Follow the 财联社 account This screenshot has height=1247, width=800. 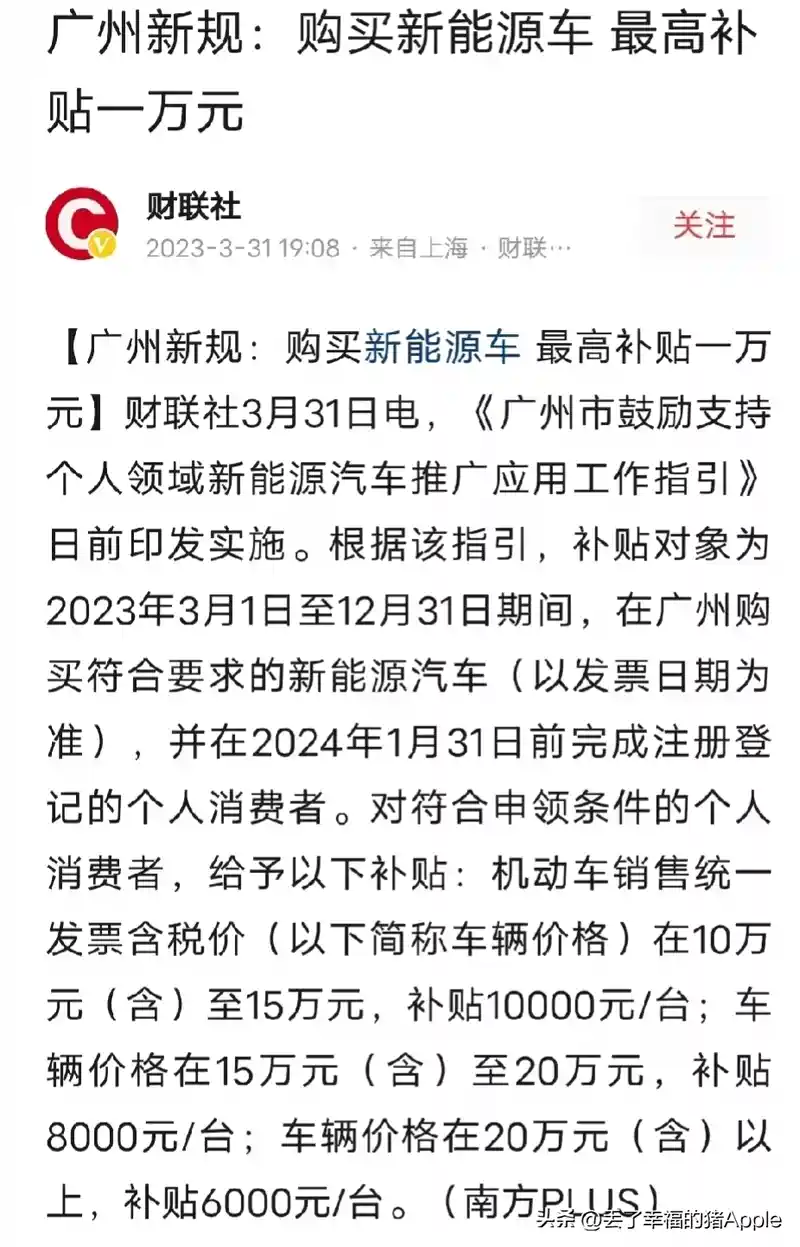coord(703,225)
